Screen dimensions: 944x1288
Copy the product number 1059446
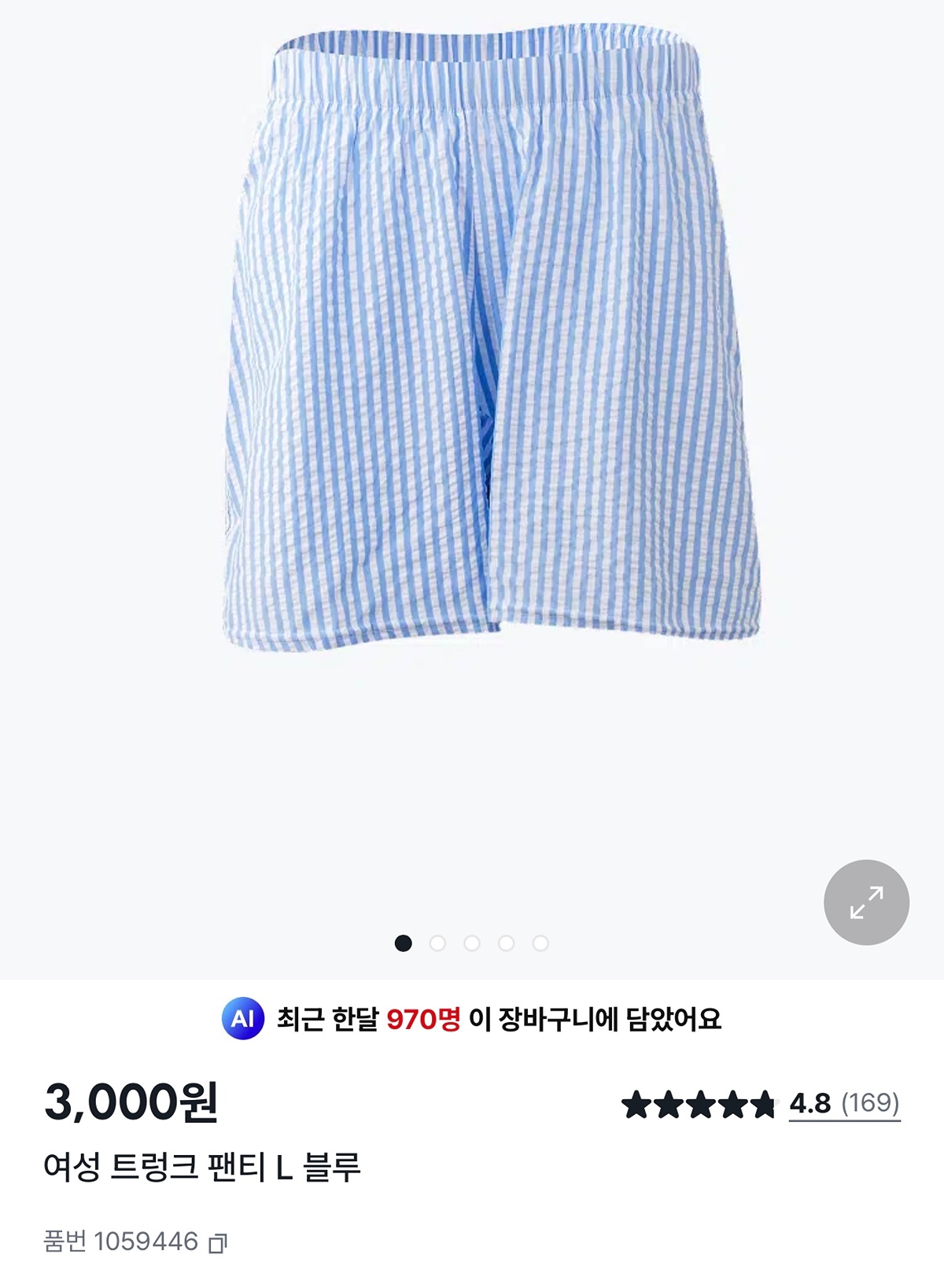coord(218,1242)
